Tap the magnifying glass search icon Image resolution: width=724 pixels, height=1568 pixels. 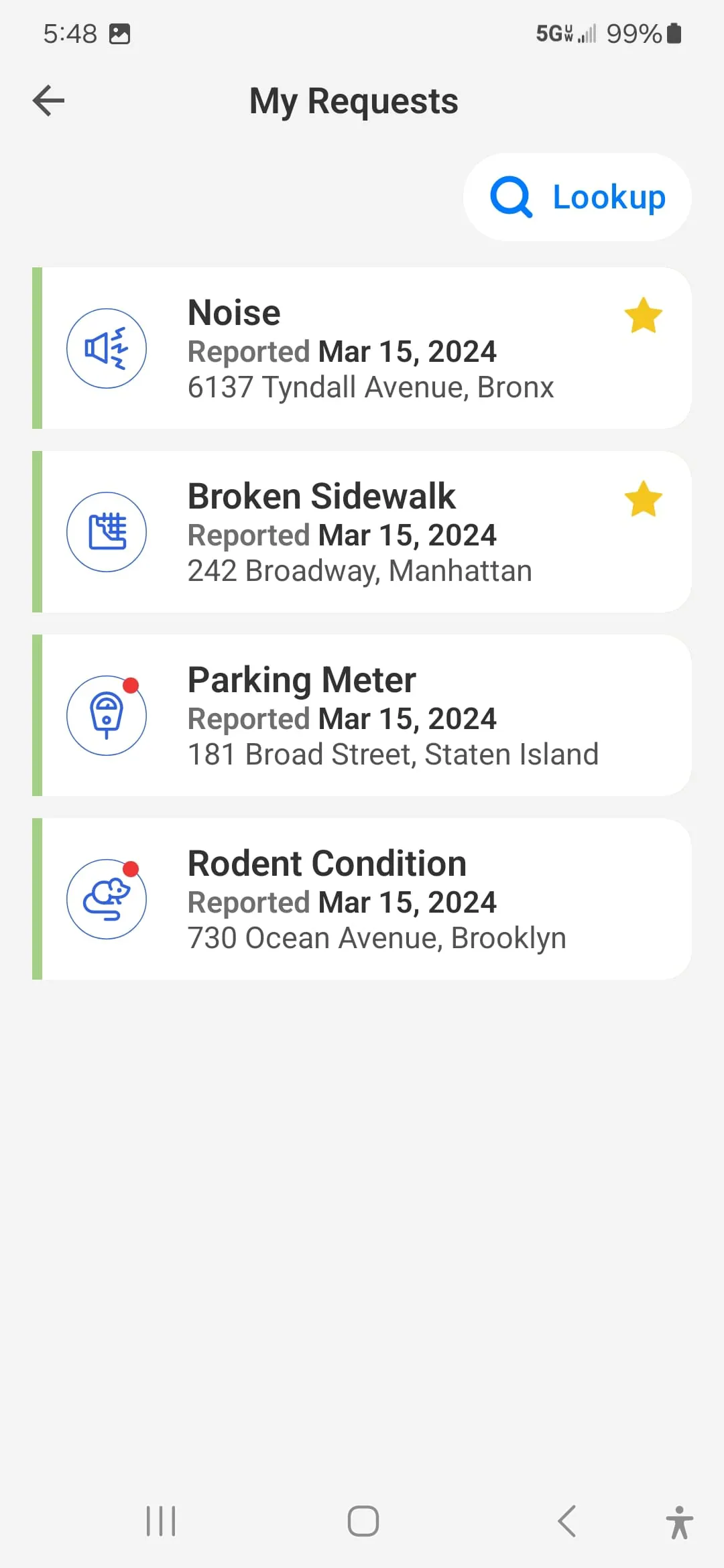tap(510, 197)
